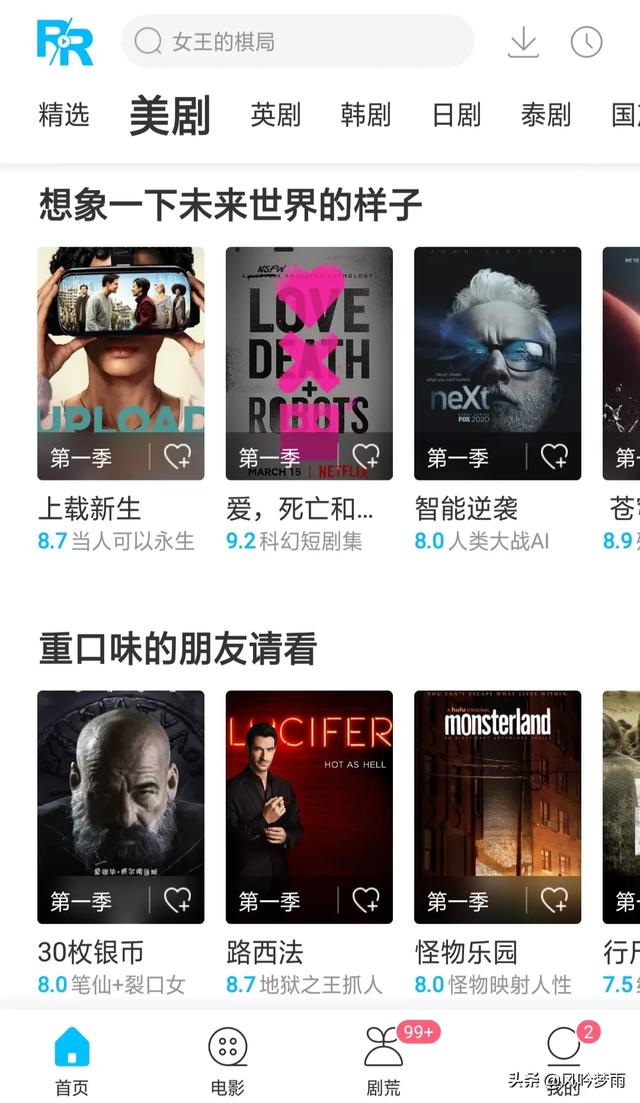
Task: Switch to the 电影 bottom tab
Action: pos(228,1060)
